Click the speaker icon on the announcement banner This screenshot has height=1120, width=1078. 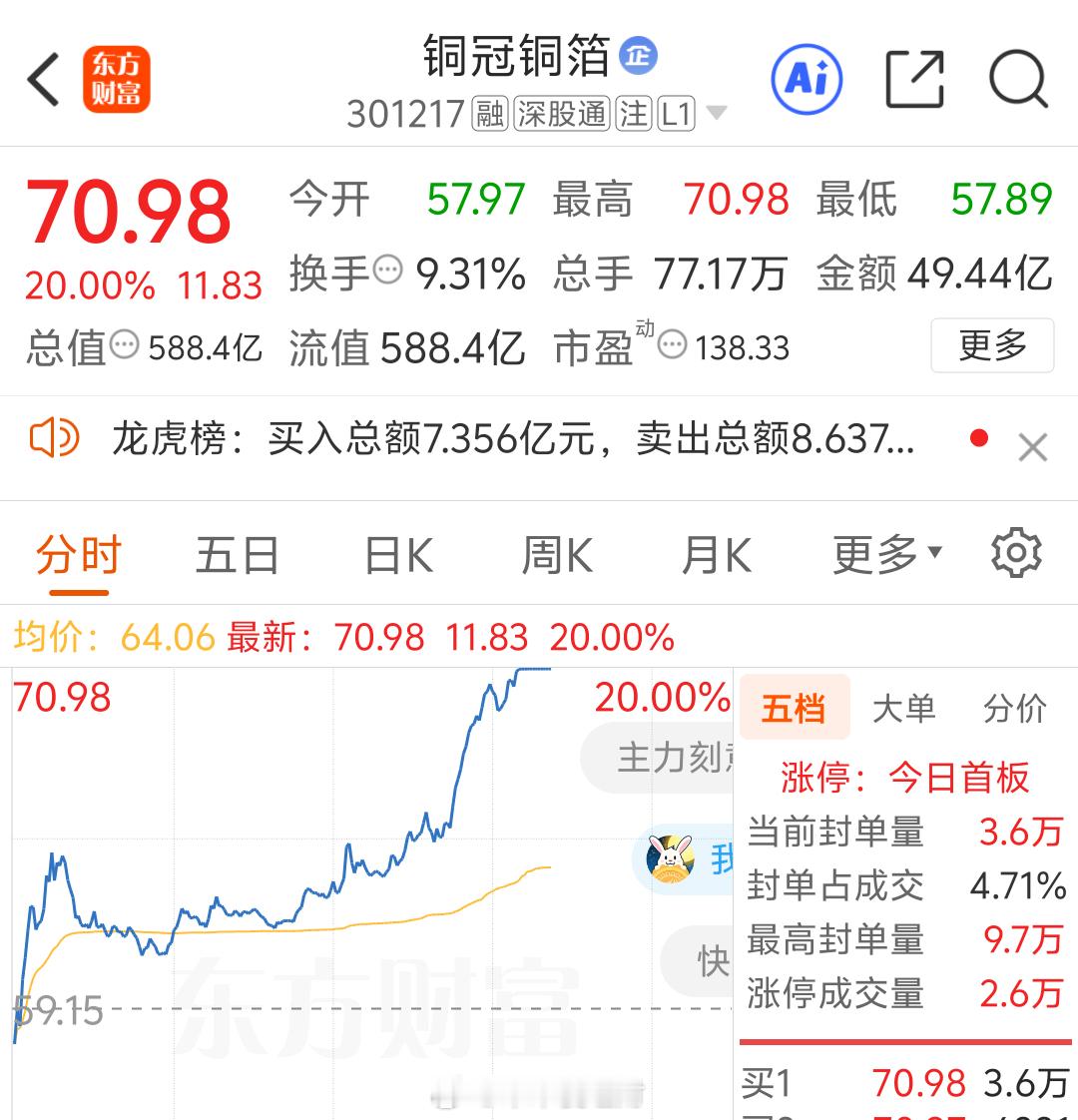click(x=53, y=437)
